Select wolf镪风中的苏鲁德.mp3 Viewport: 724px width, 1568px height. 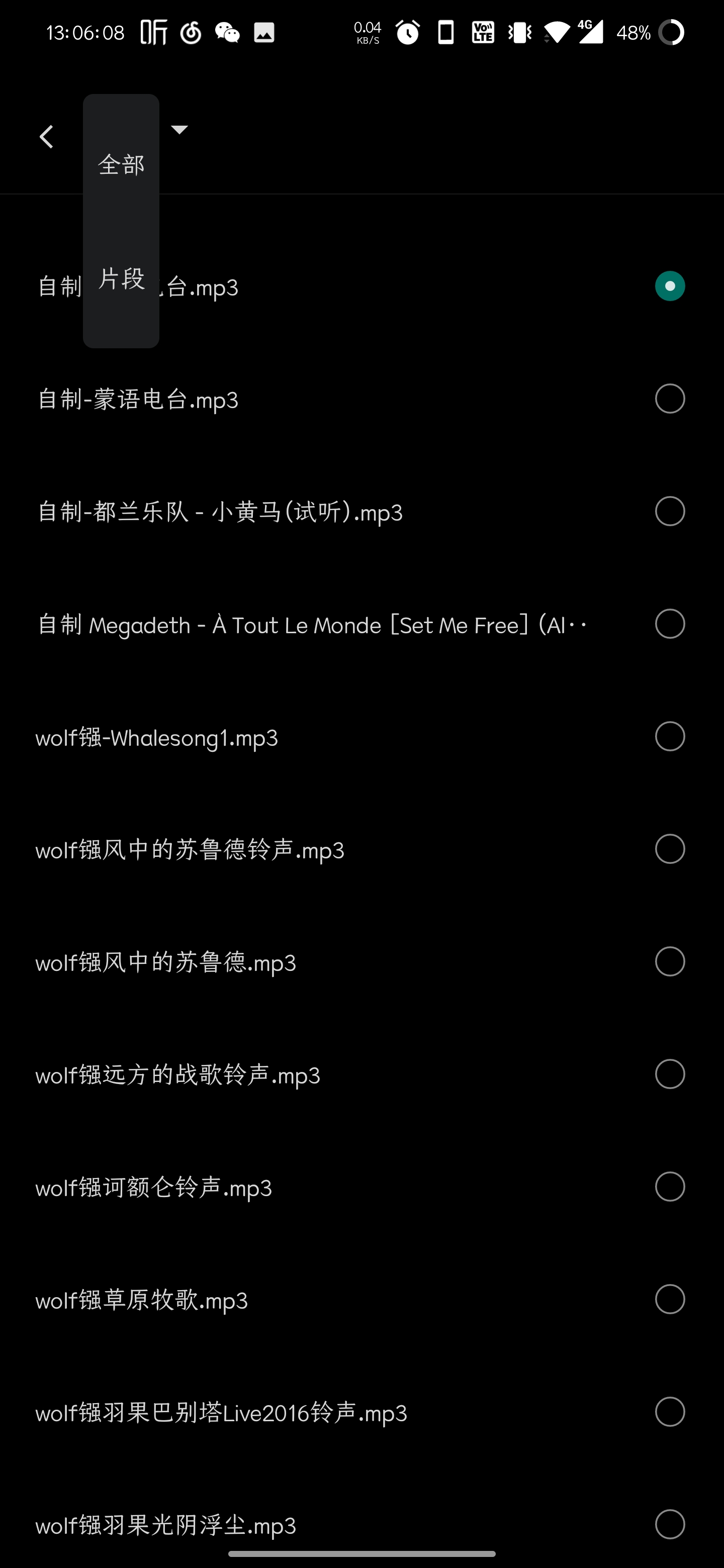click(669, 962)
